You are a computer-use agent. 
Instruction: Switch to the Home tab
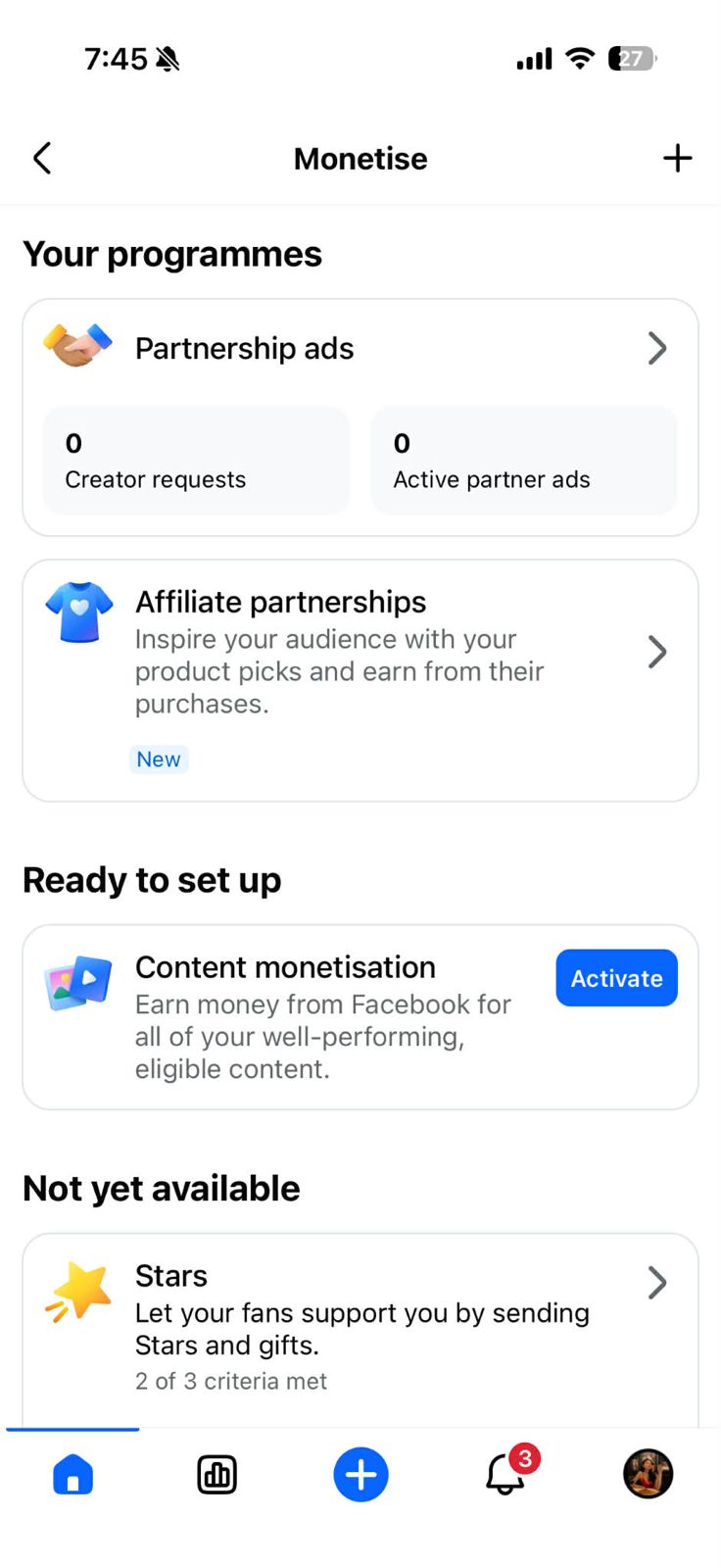tap(72, 1474)
